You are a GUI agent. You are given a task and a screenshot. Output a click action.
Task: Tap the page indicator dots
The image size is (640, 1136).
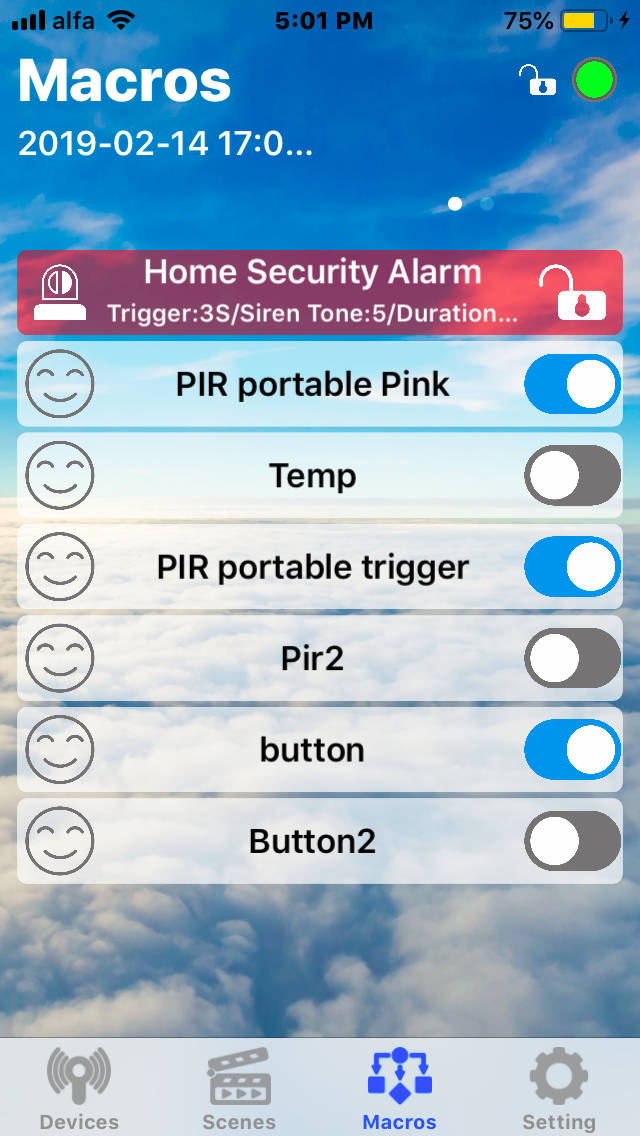click(470, 204)
